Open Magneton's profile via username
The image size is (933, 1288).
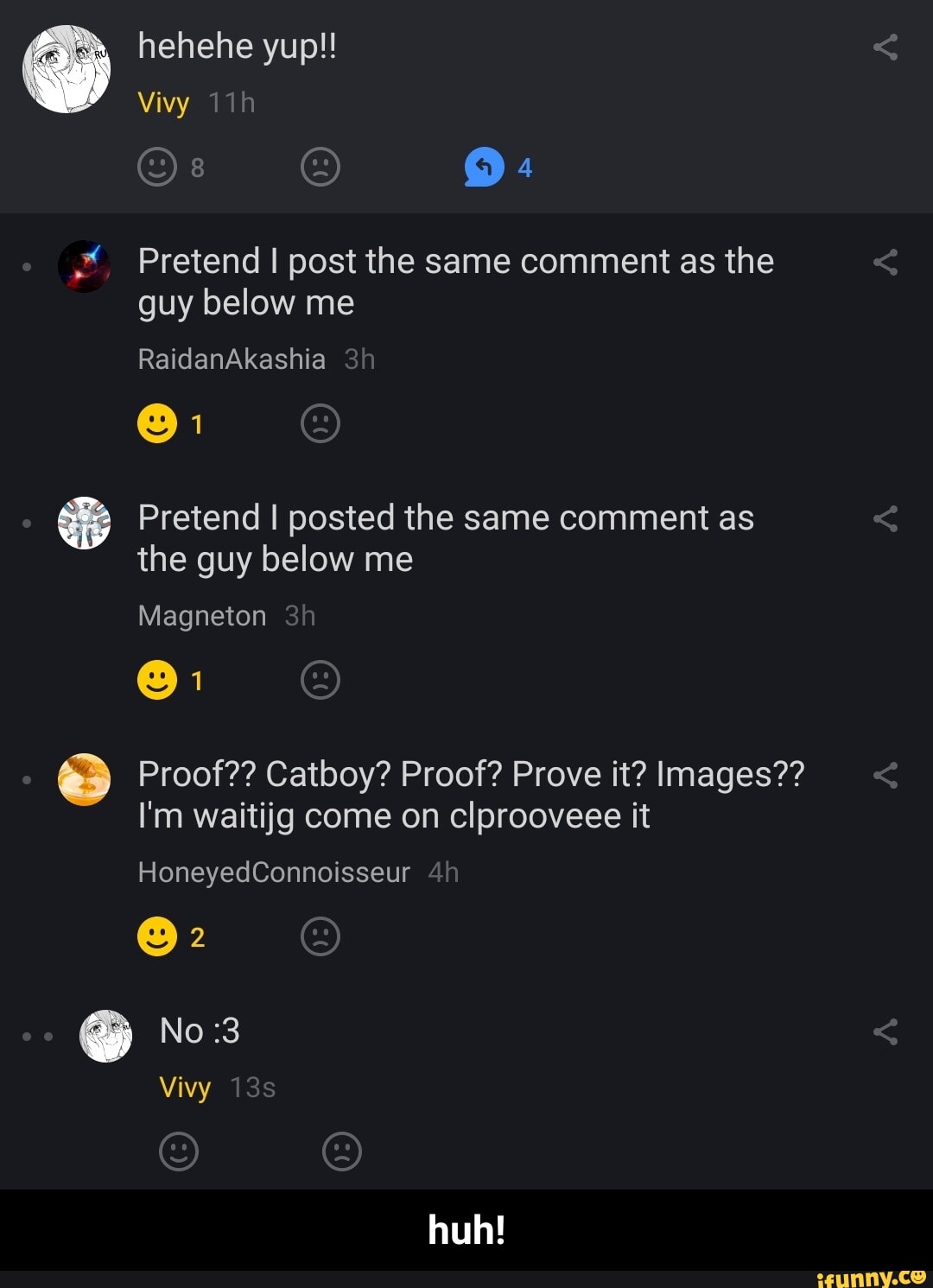point(200,615)
